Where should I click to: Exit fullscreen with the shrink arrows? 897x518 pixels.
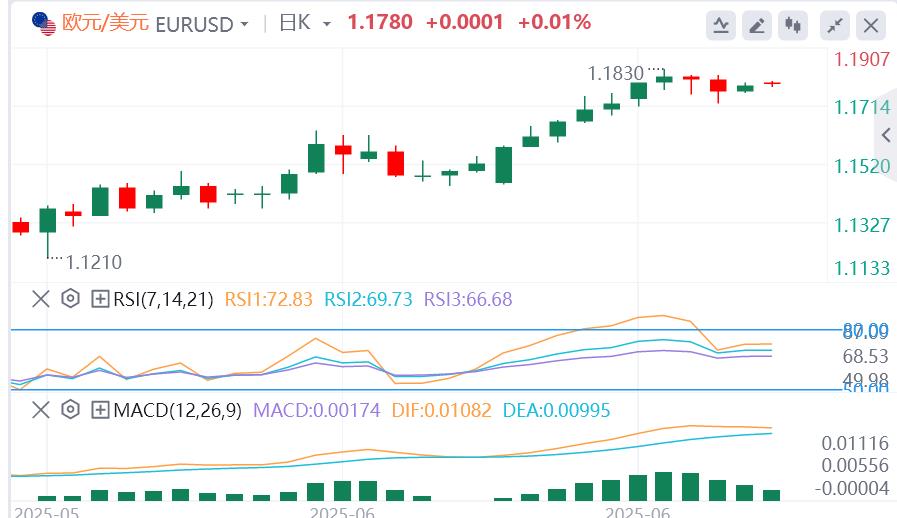[x=835, y=25]
